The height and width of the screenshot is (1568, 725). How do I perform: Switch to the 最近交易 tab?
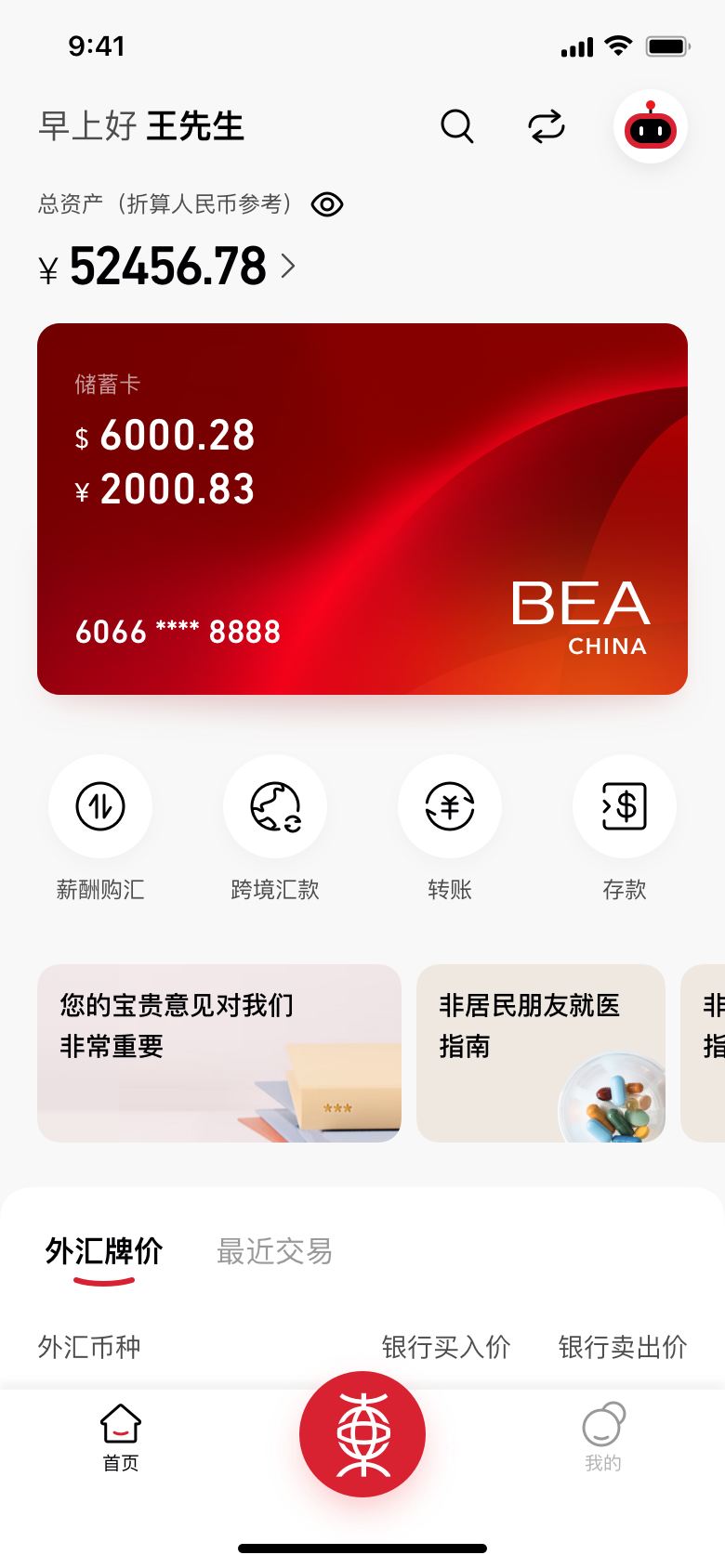tap(274, 1252)
